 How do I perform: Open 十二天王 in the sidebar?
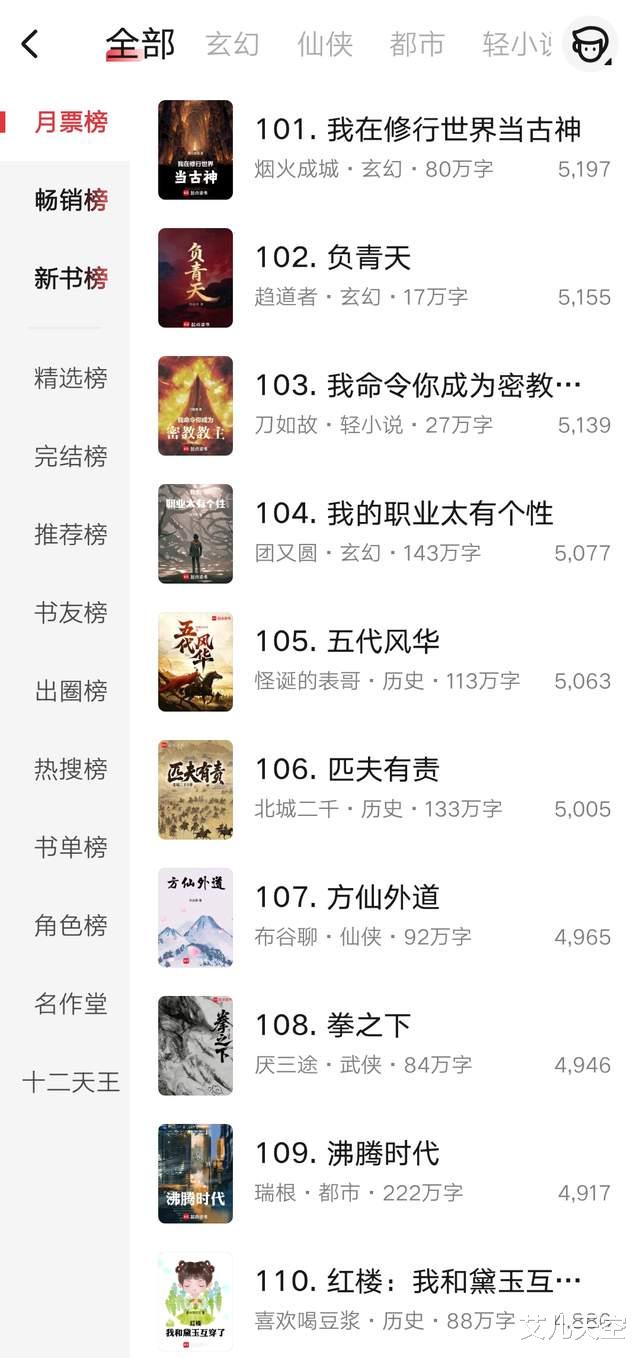[70, 1082]
